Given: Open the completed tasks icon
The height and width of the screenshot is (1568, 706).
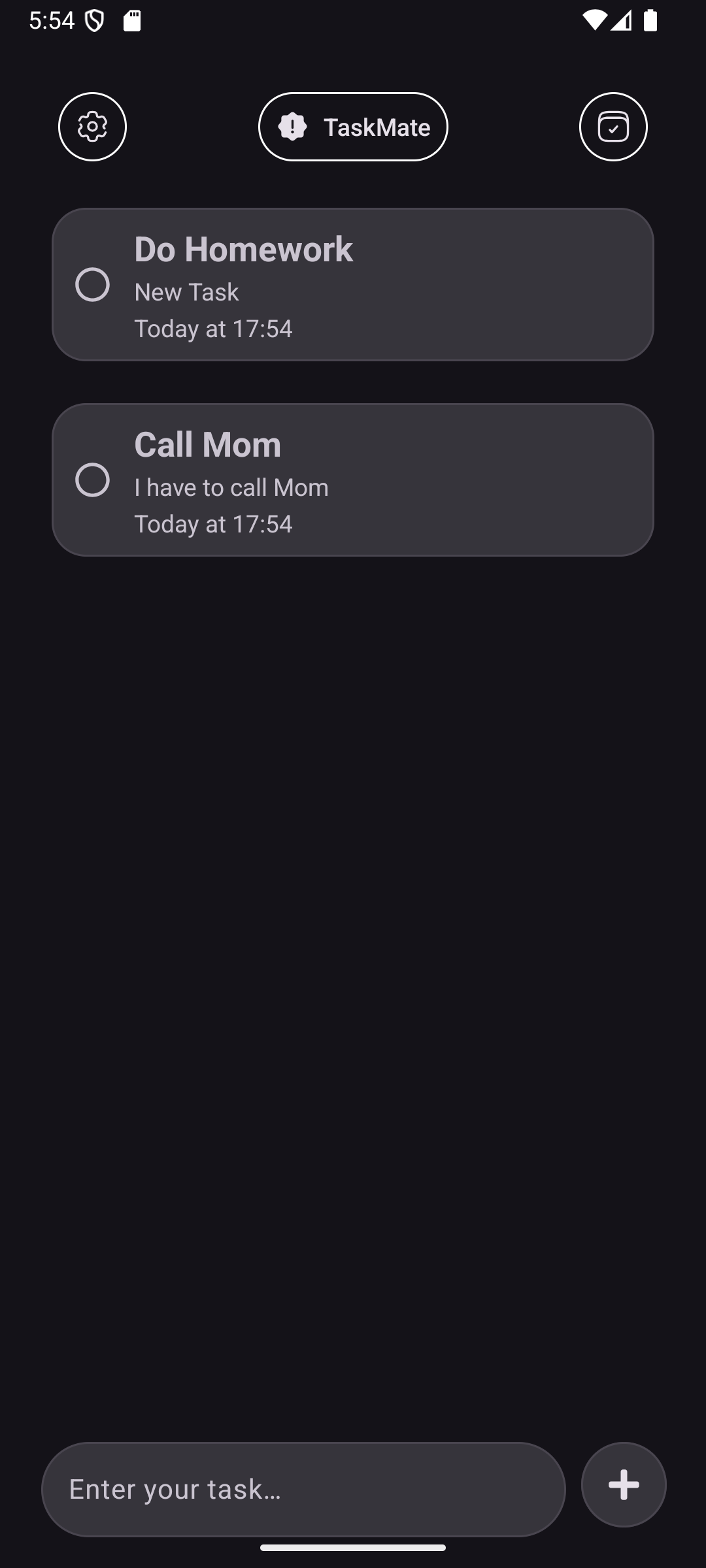Looking at the screenshot, I should tap(613, 127).
